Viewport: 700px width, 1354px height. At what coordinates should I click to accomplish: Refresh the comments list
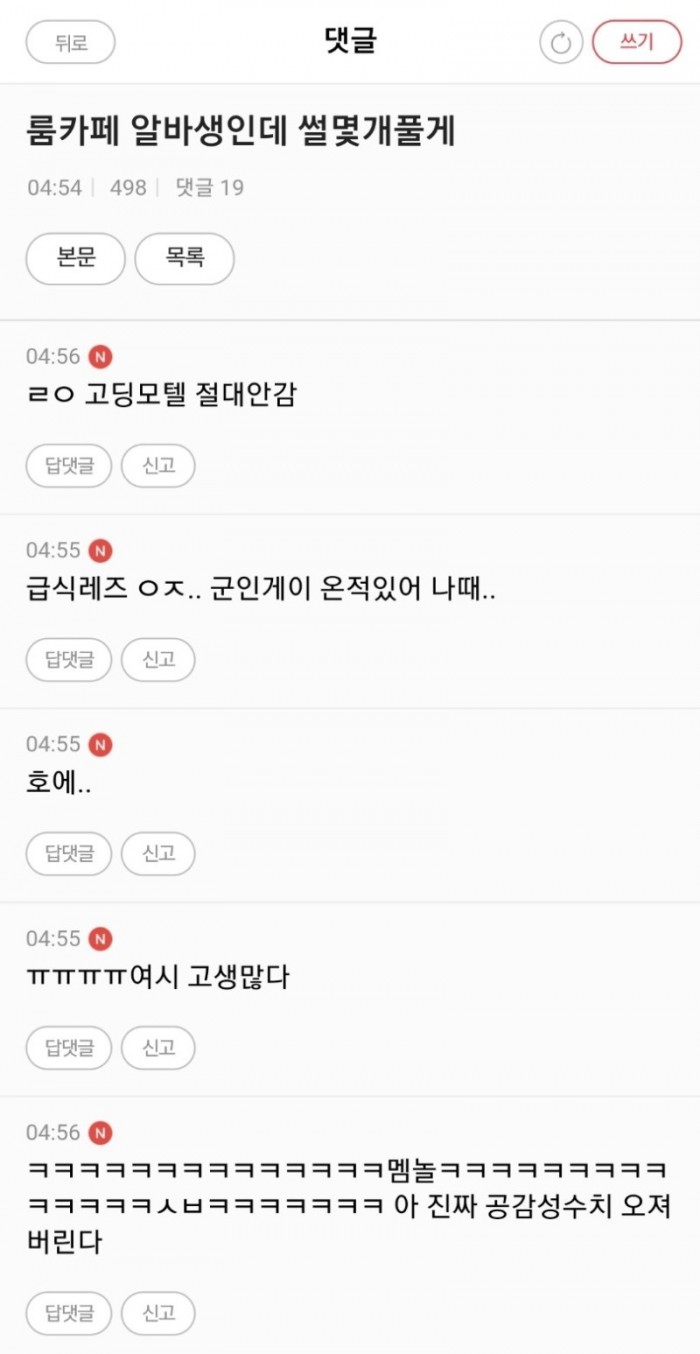pos(561,42)
